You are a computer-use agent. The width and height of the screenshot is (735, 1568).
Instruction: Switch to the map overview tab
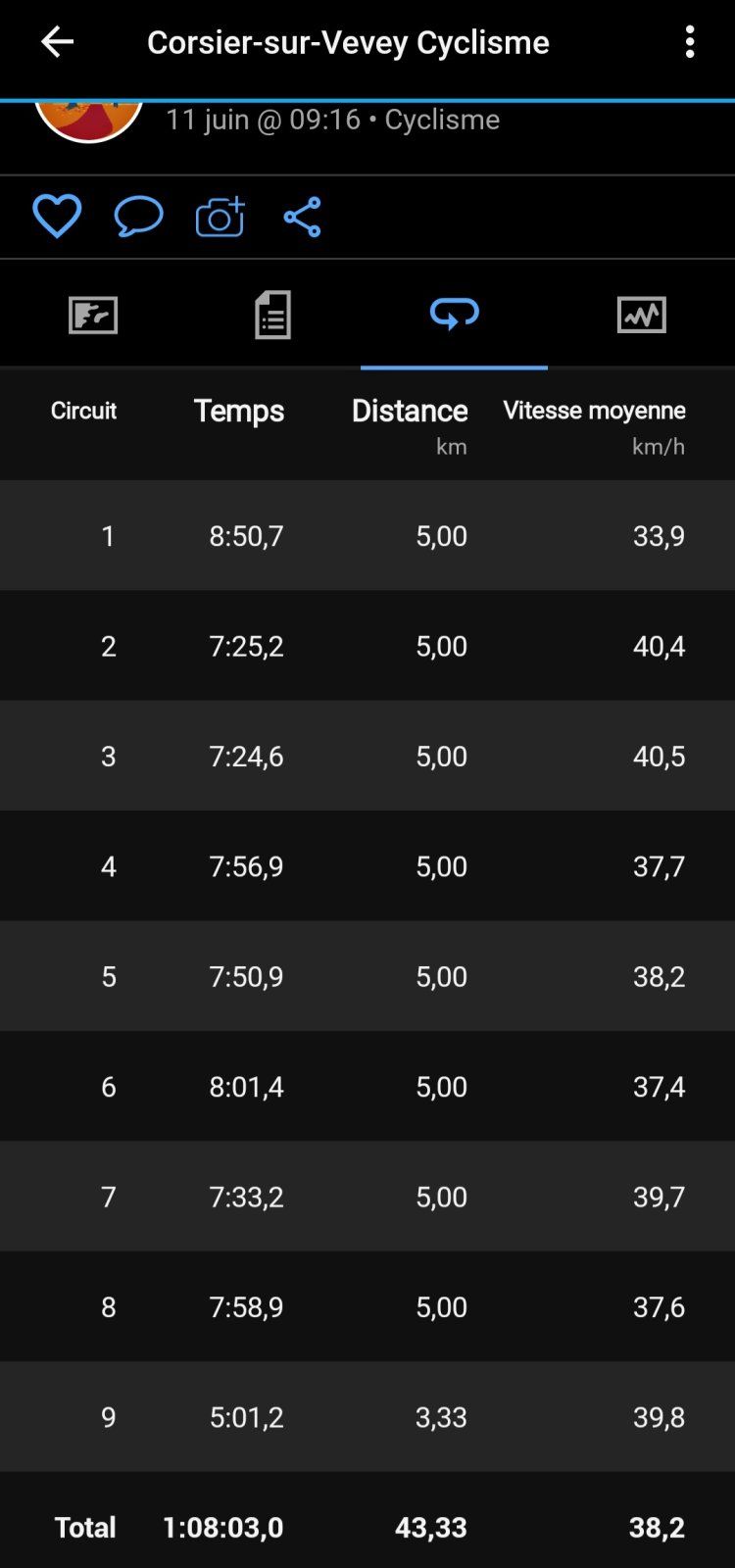pos(93,316)
